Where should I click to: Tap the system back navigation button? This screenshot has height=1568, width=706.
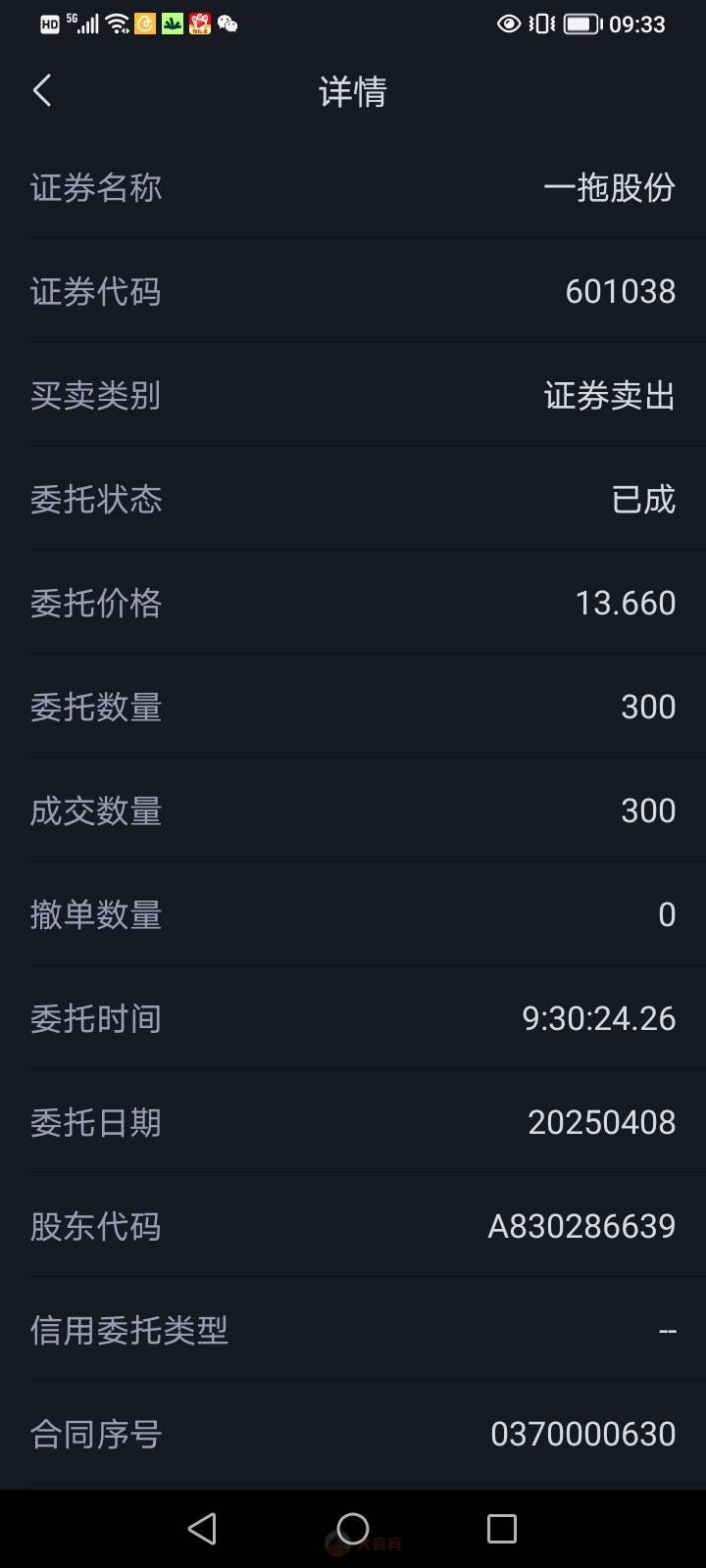click(x=202, y=1528)
